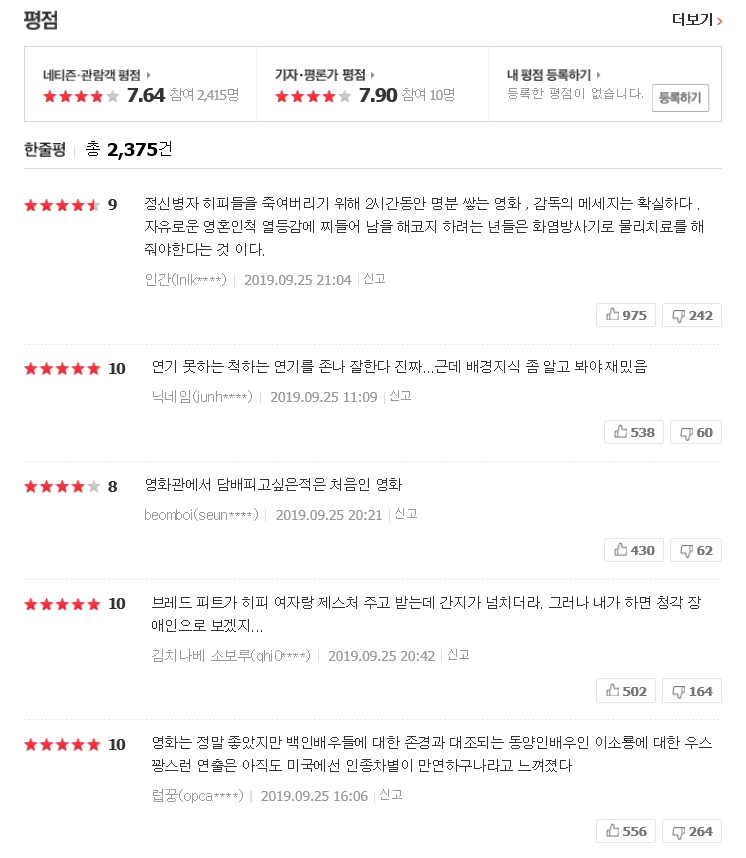Like the review by beomboi(seun****)
Image resolution: width=746 pixels, height=858 pixels.
pos(633,550)
